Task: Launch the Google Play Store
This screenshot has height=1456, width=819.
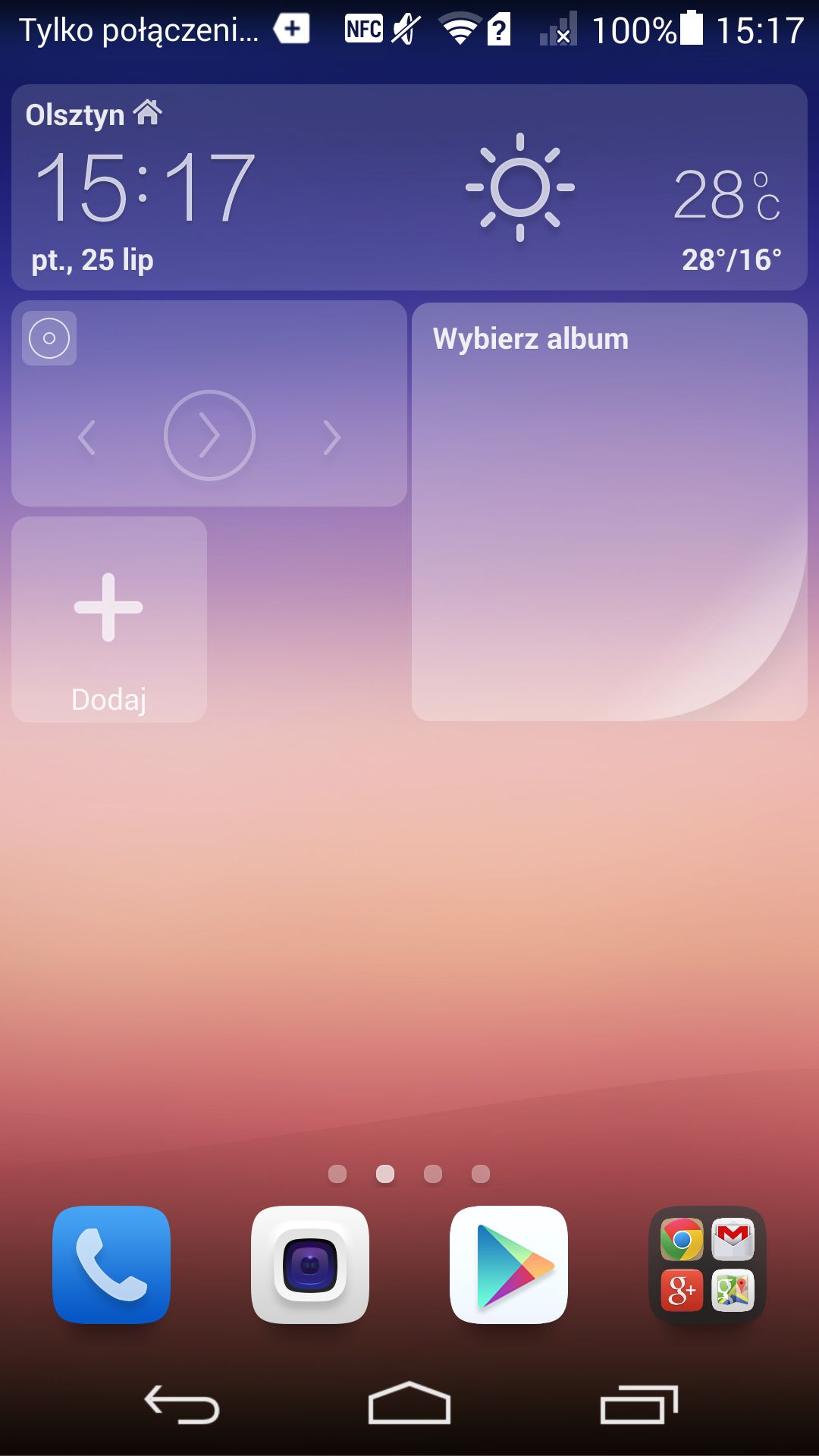Action: 509,1265
